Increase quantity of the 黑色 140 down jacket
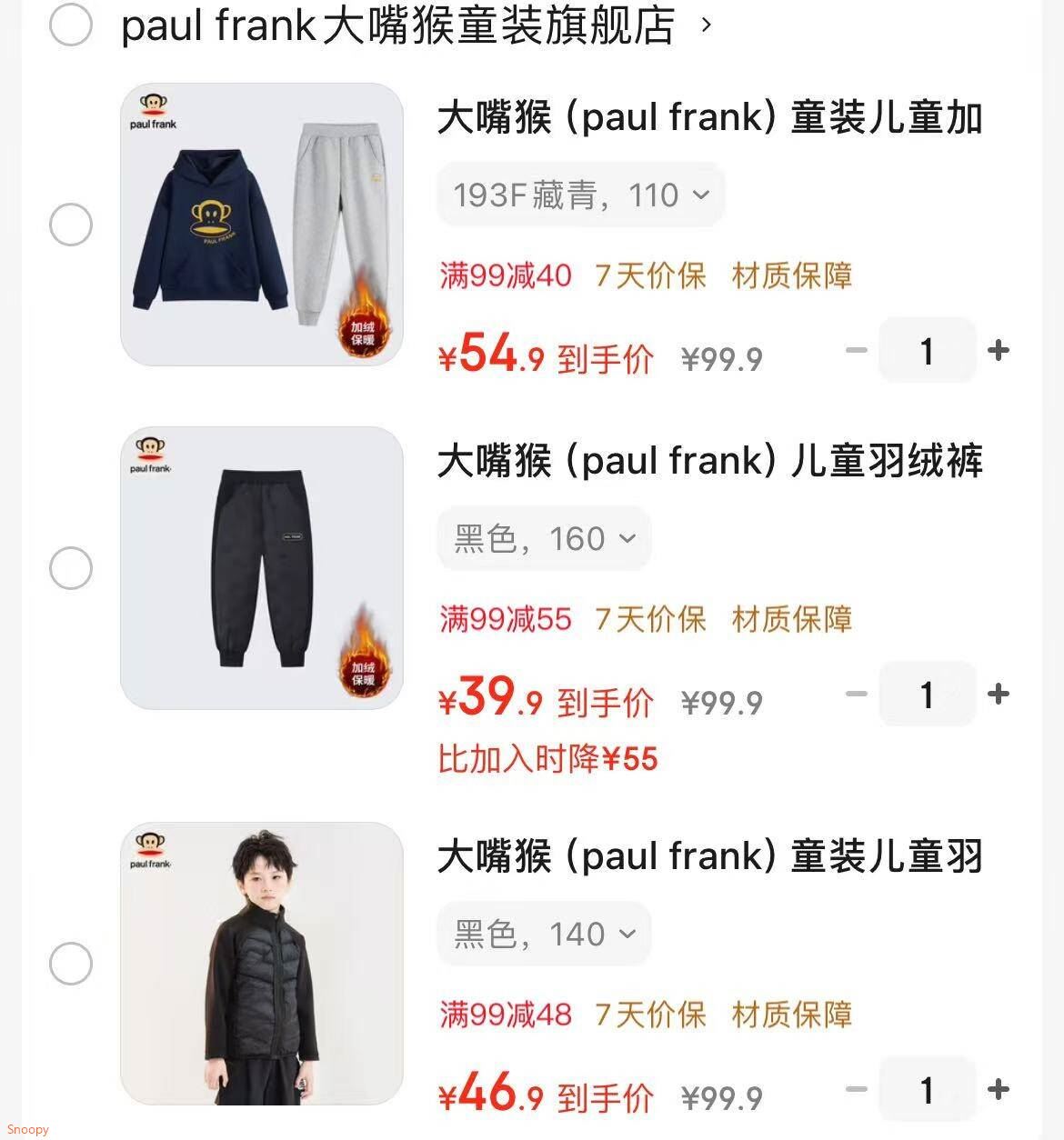 click(999, 1089)
